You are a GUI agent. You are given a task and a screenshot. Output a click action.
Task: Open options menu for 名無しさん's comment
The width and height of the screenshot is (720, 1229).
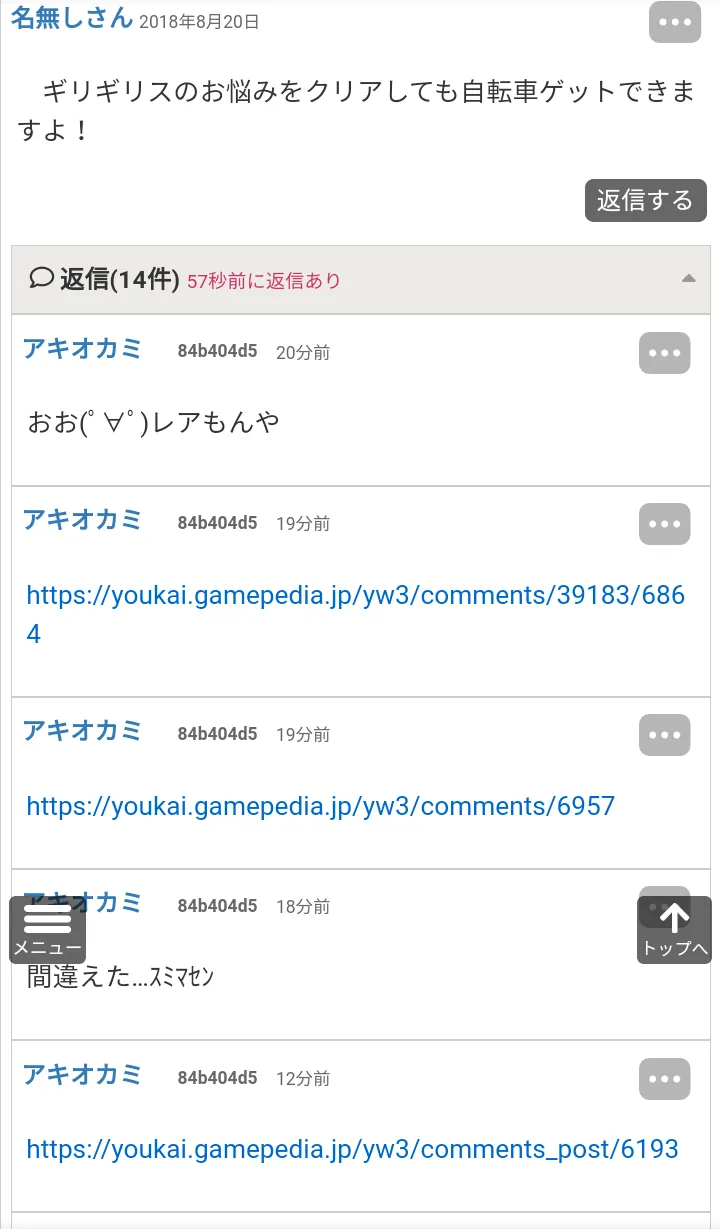(x=675, y=22)
